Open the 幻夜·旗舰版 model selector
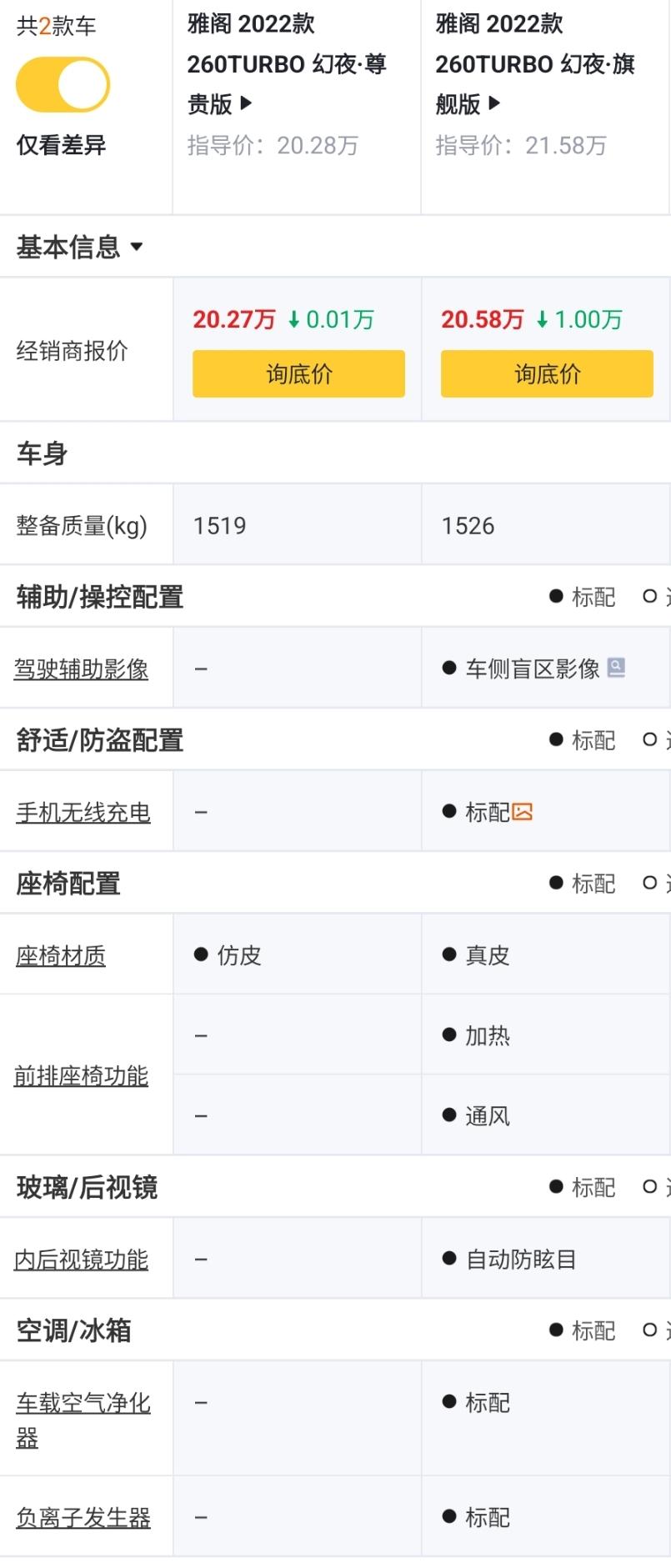The image size is (671, 1568). [534, 64]
